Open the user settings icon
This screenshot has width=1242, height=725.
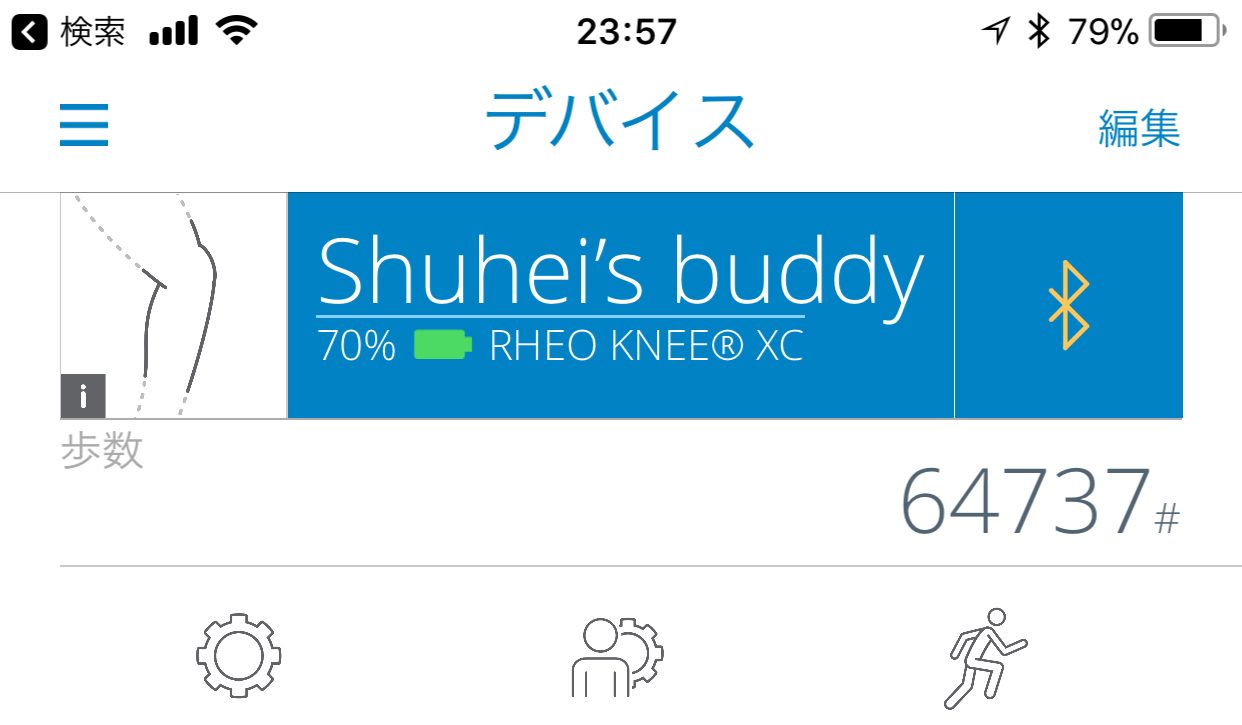click(x=617, y=656)
